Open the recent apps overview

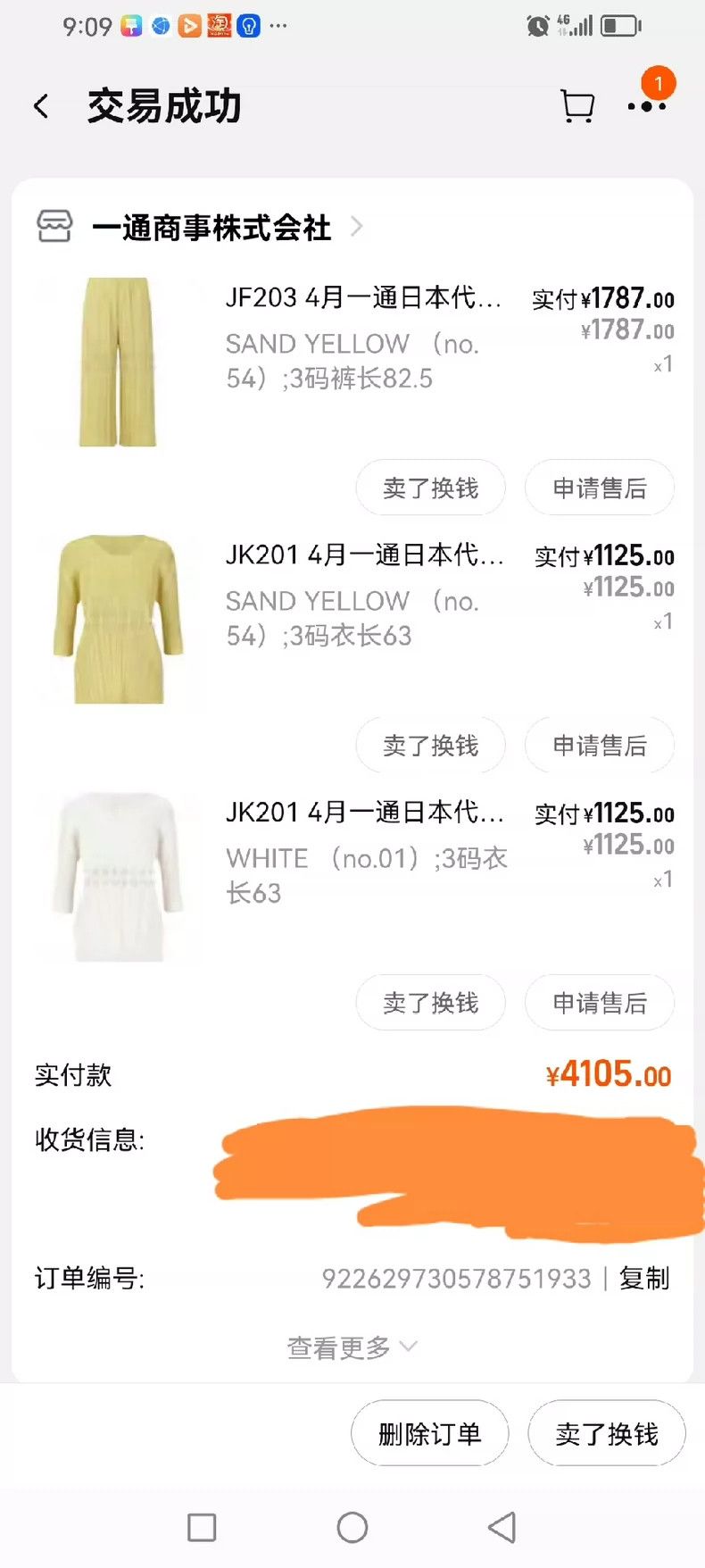[x=202, y=1527]
